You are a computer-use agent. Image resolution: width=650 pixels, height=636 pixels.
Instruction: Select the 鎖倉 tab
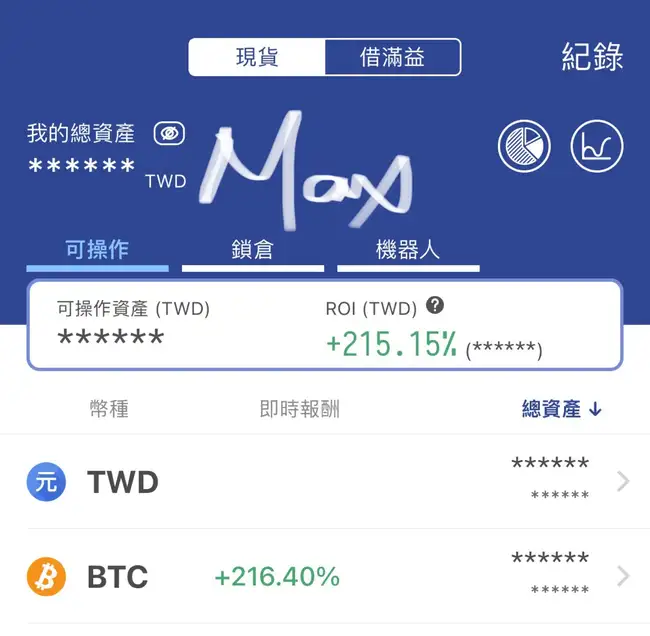pos(252,249)
